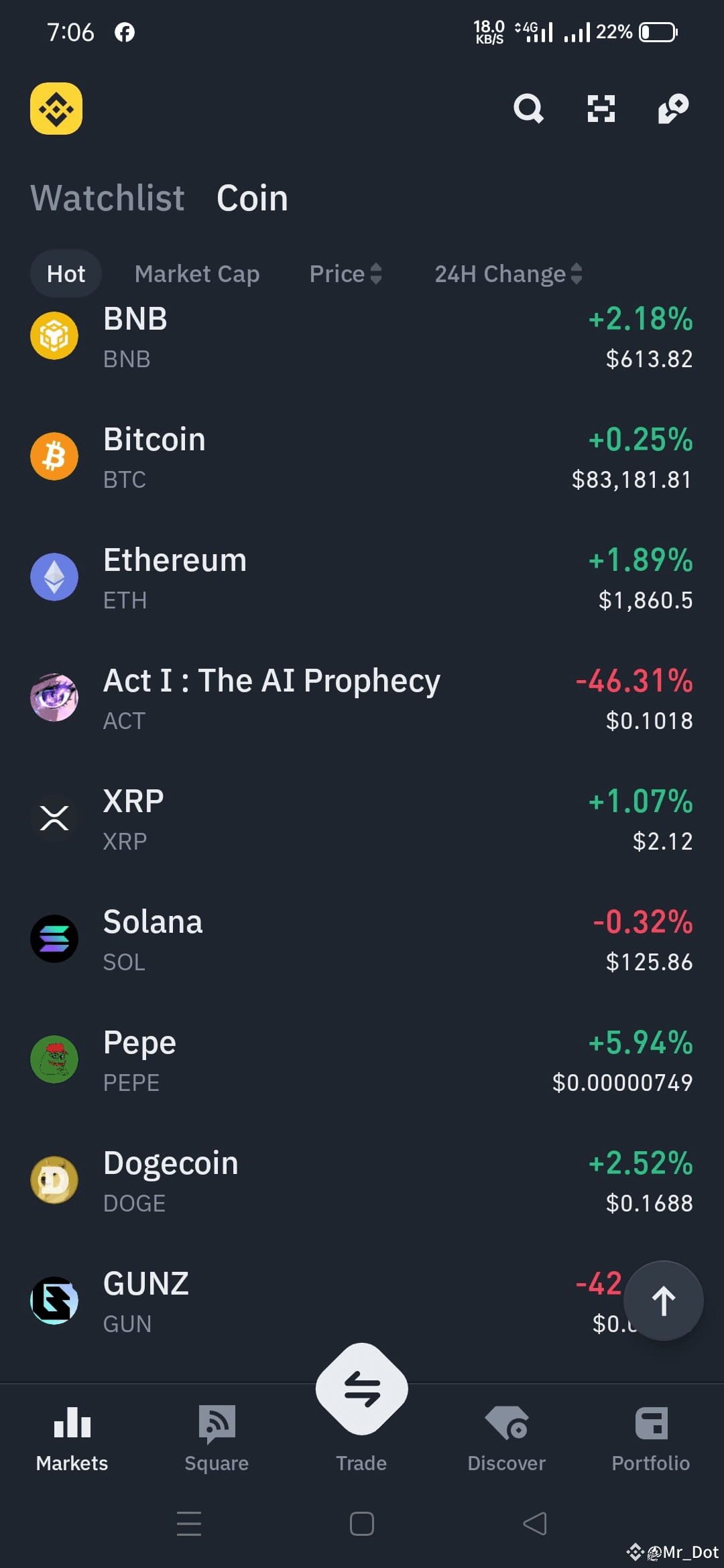The image size is (724, 1568).
Task: Tap the Binance logo
Action: (56, 109)
